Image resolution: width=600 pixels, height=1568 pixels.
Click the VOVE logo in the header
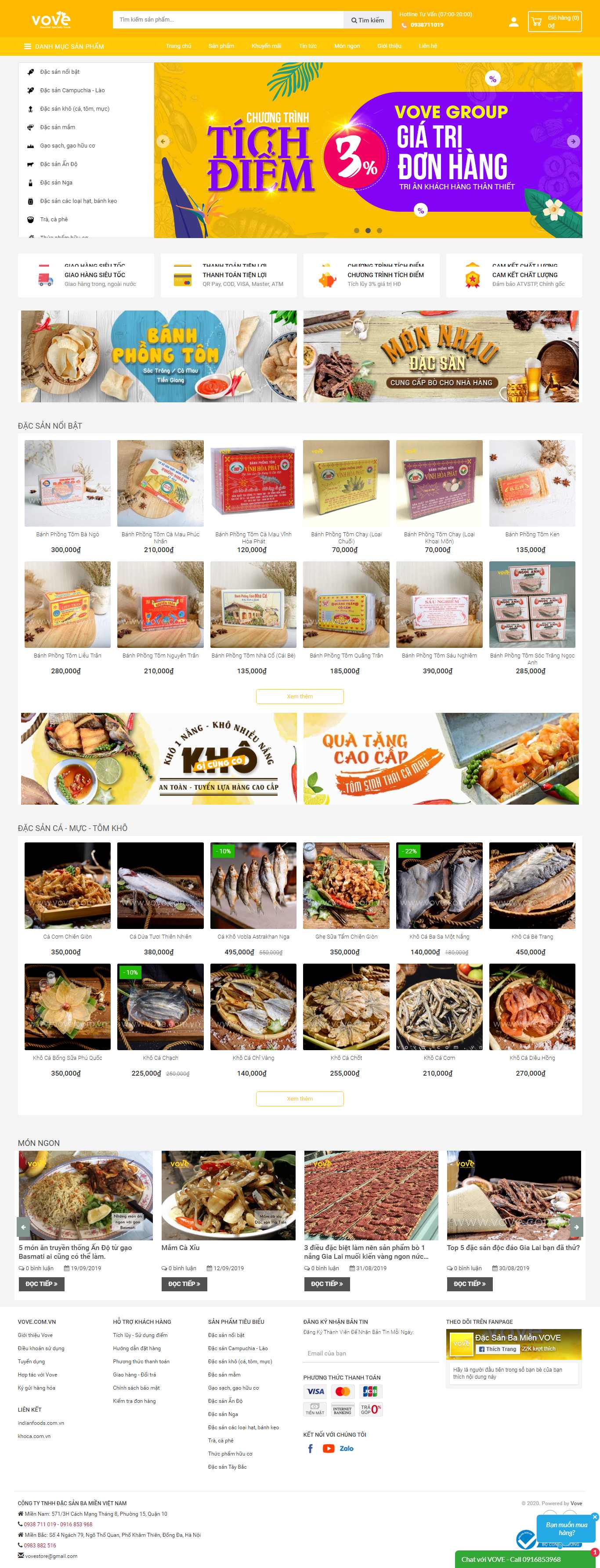click(x=50, y=18)
